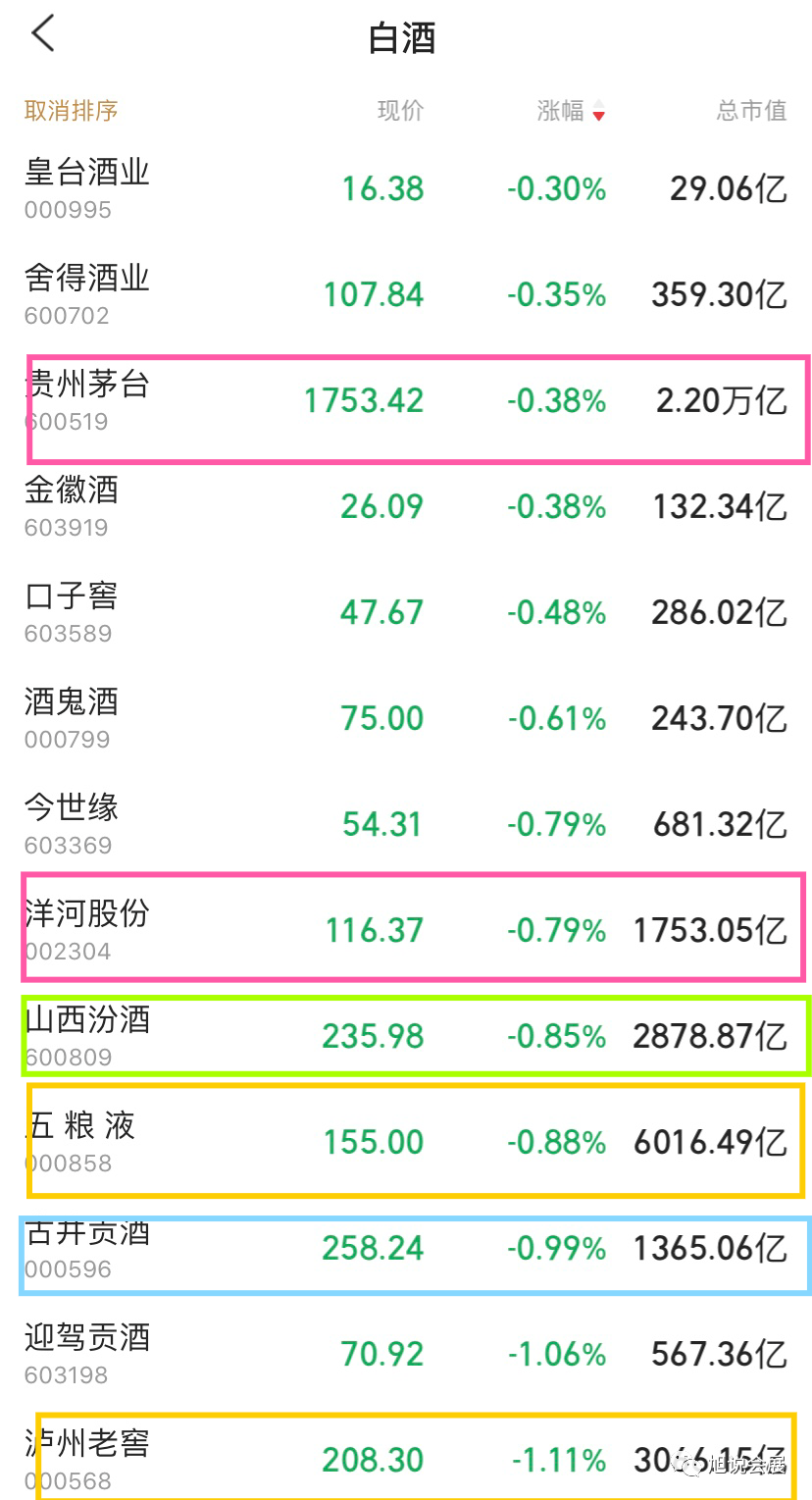The width and height of the screenshot is (812, 1500).
Task: Open the 酒鬼酒 stock row
Action: click(x=406, y=718)
